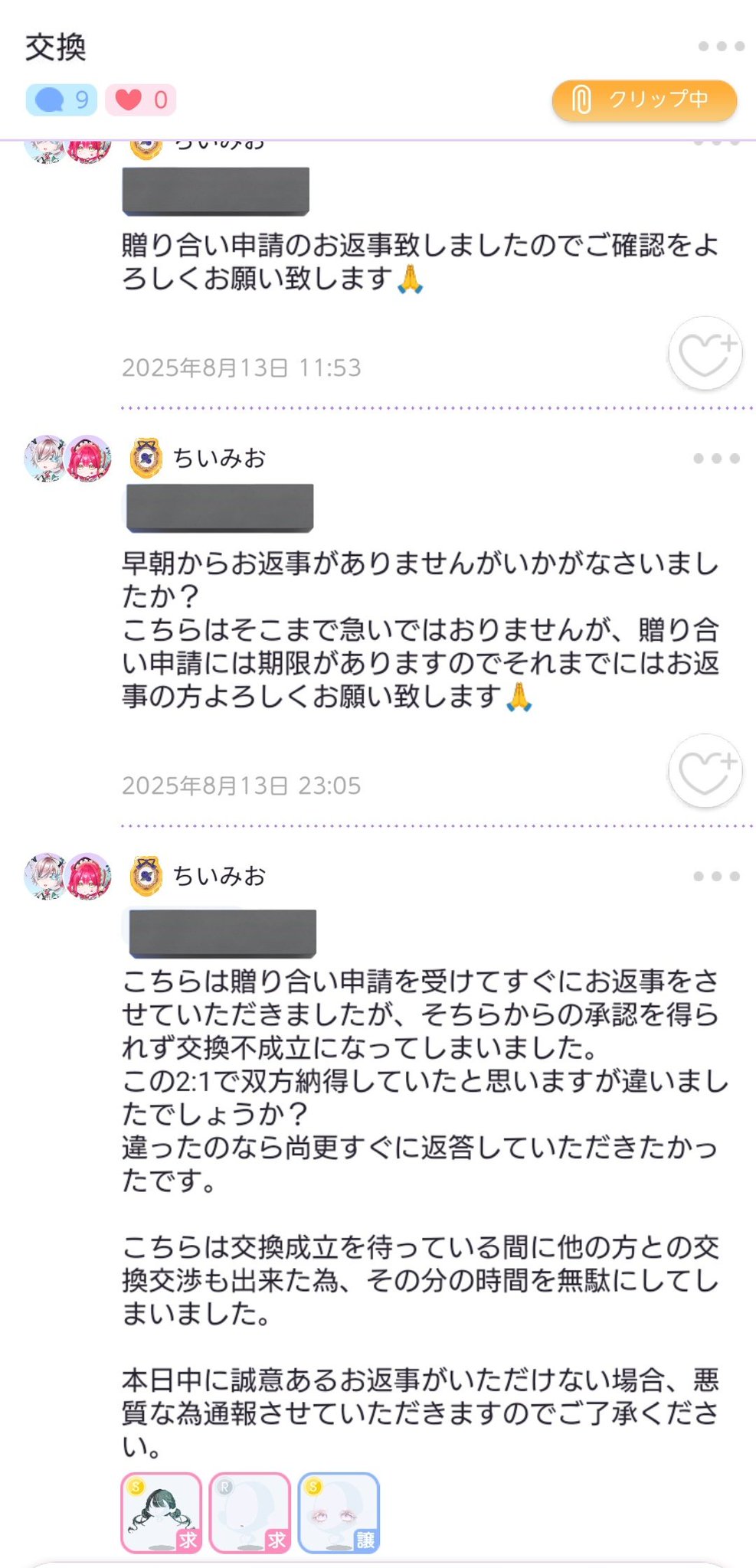This screenshot has width=756, height=1568.
Task: View the offered 譲 eye item thumbnail
Action: click(x=339, y=1513)
